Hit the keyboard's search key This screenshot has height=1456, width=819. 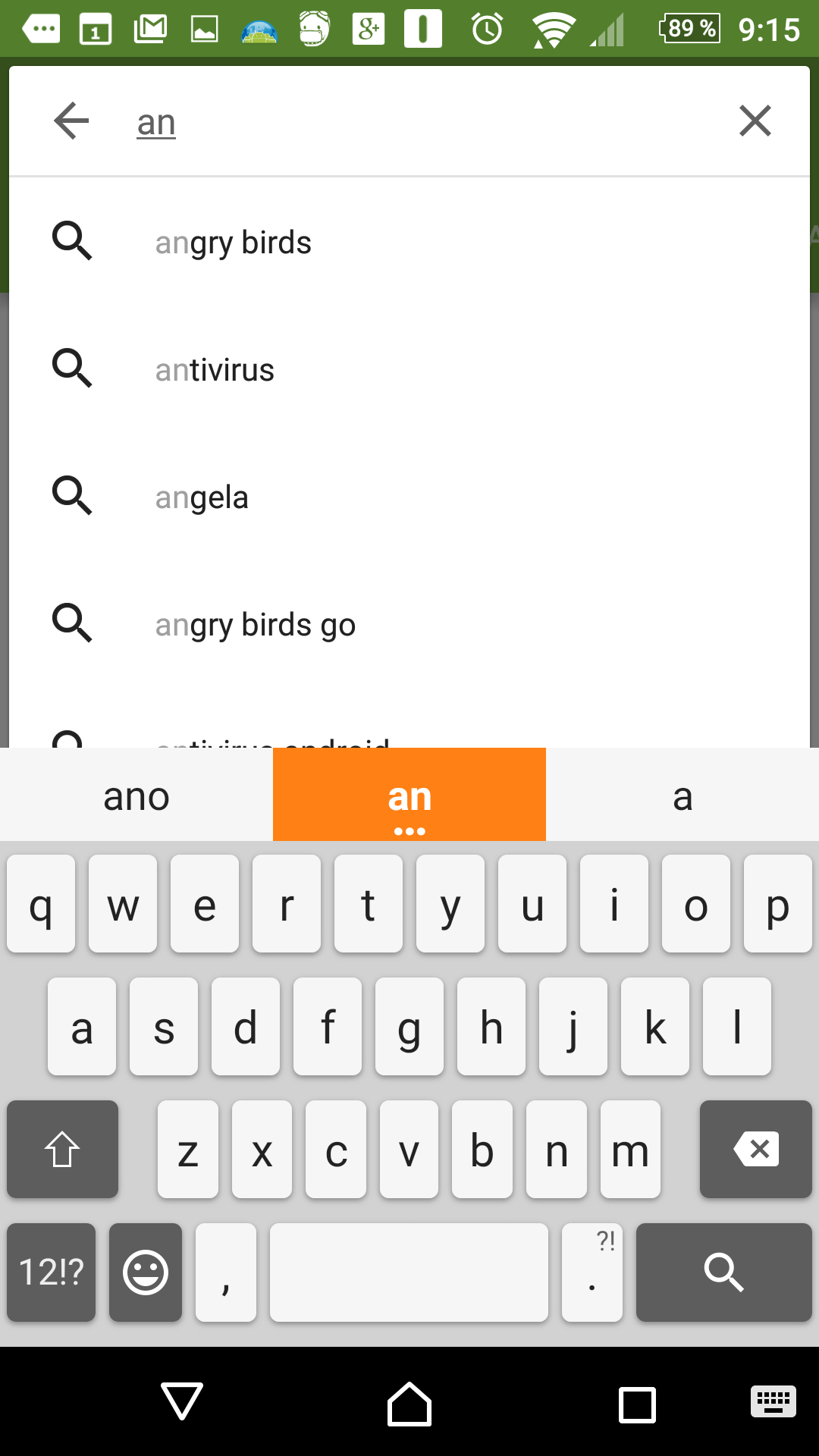pyautogui.click(x=724, y=1272)
